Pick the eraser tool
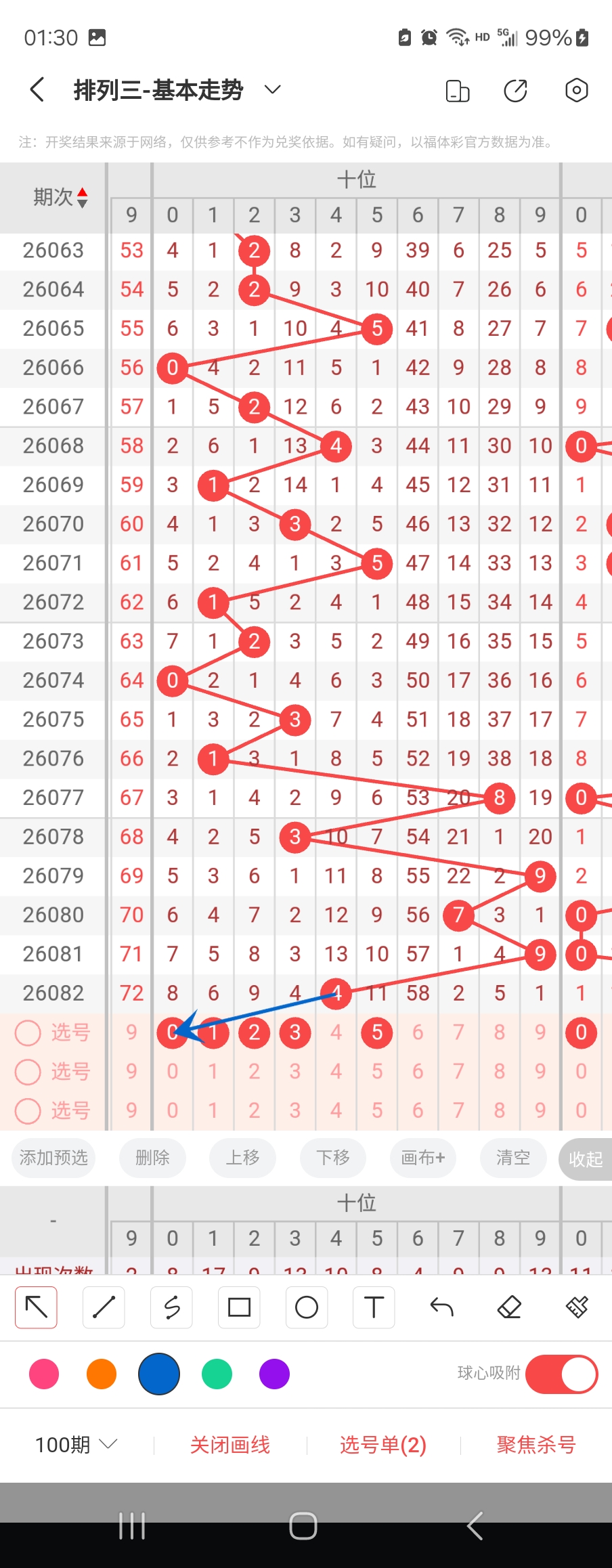The height and width of the screenshot is (1568, 612). [509, 1307]
